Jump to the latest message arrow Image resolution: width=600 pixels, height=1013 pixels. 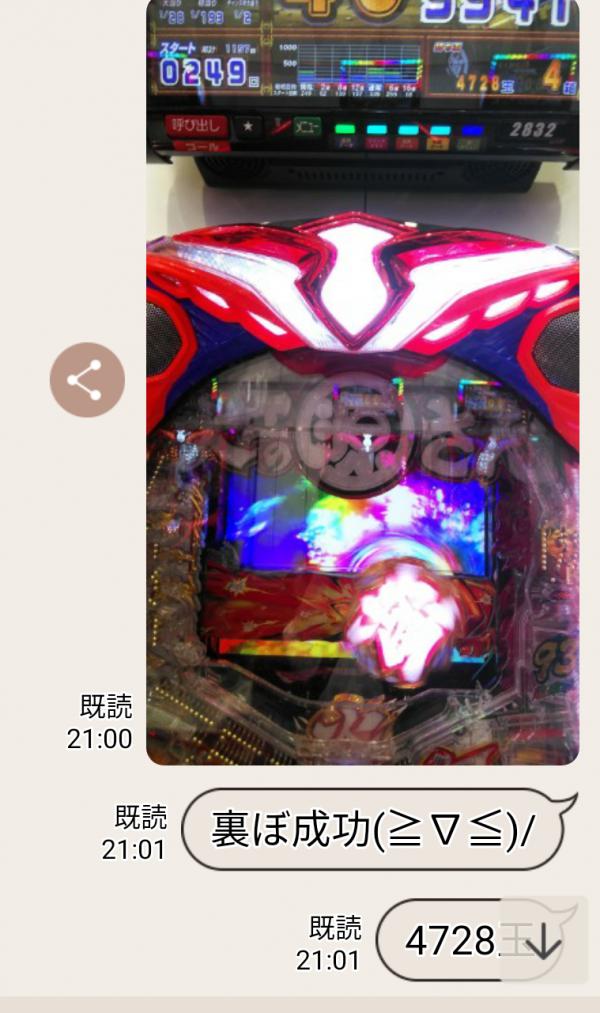coord(543,941)
